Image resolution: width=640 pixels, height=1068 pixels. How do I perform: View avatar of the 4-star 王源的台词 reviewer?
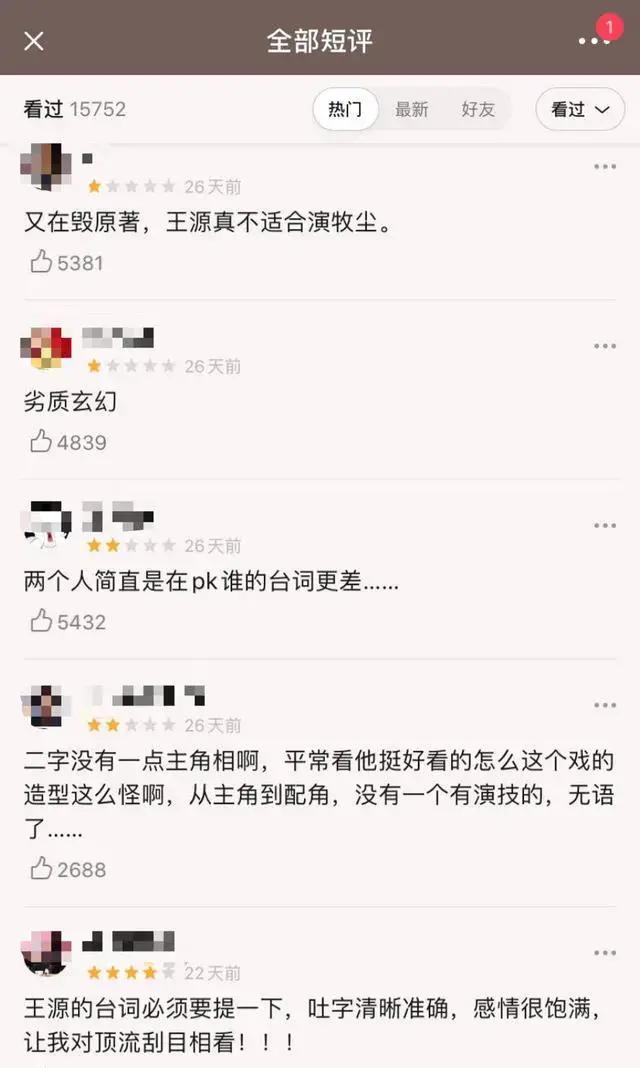tap(45, 953)
